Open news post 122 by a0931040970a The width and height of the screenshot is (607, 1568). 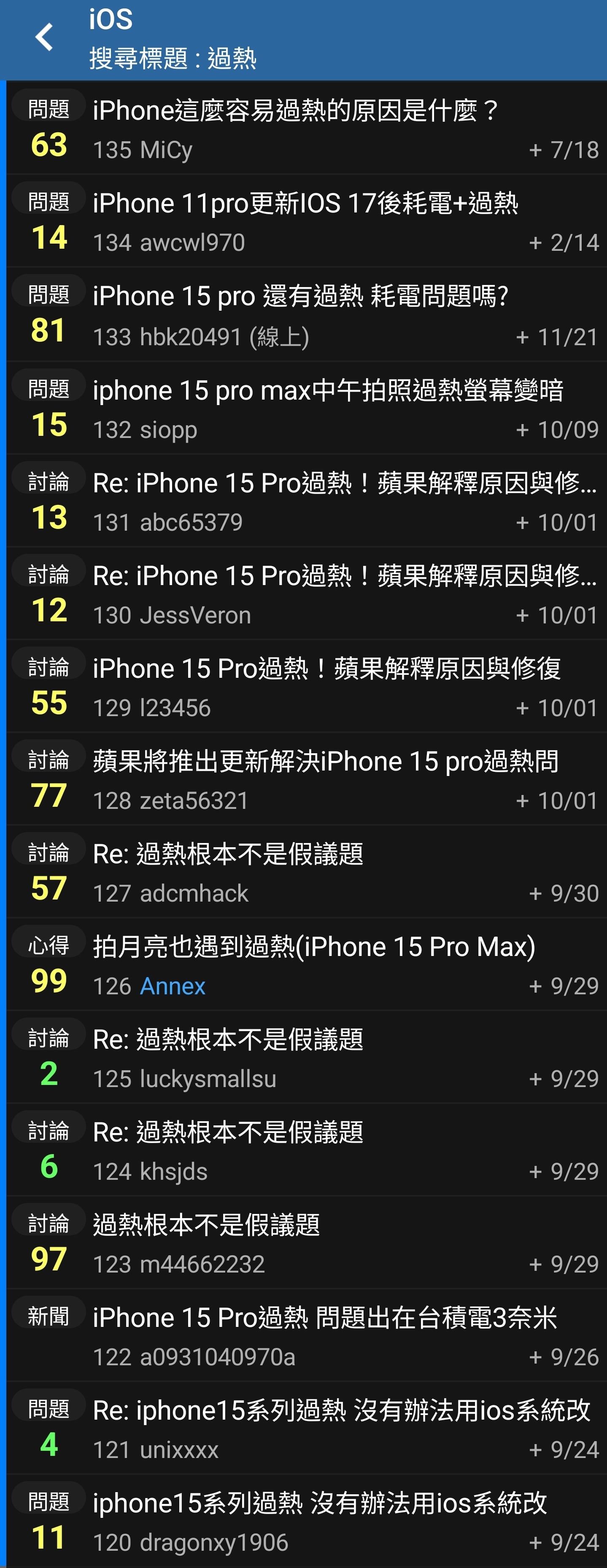pyautogui.click(x=305, y=1336)
